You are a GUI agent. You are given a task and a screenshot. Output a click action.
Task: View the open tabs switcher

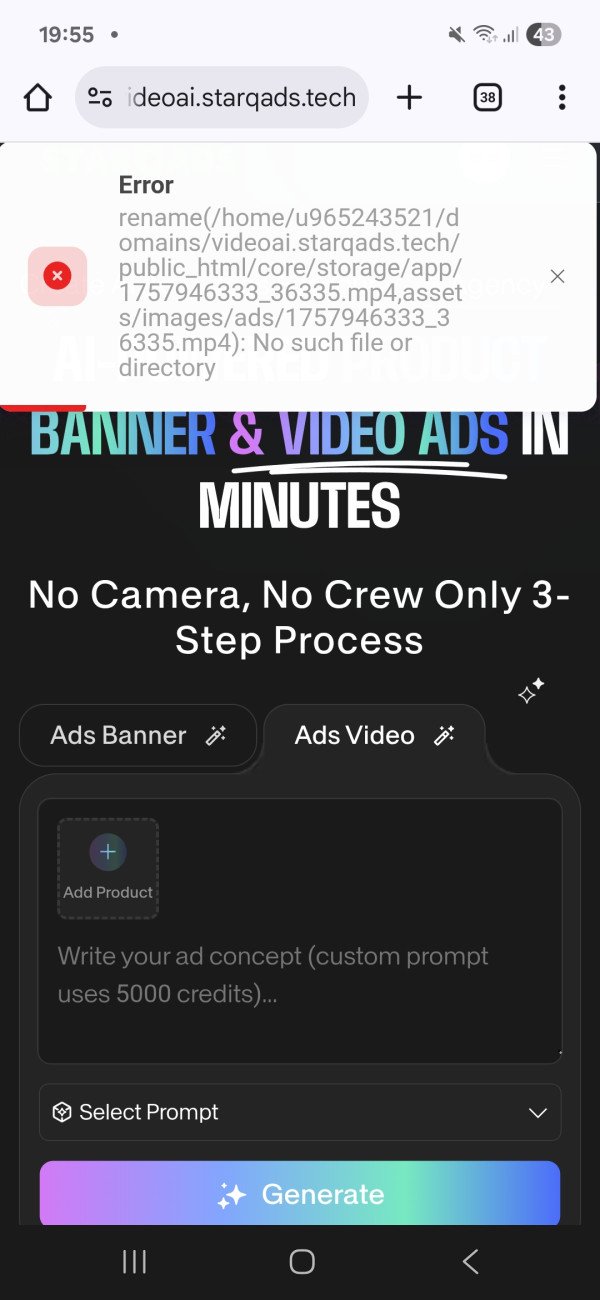pos(487,97)
